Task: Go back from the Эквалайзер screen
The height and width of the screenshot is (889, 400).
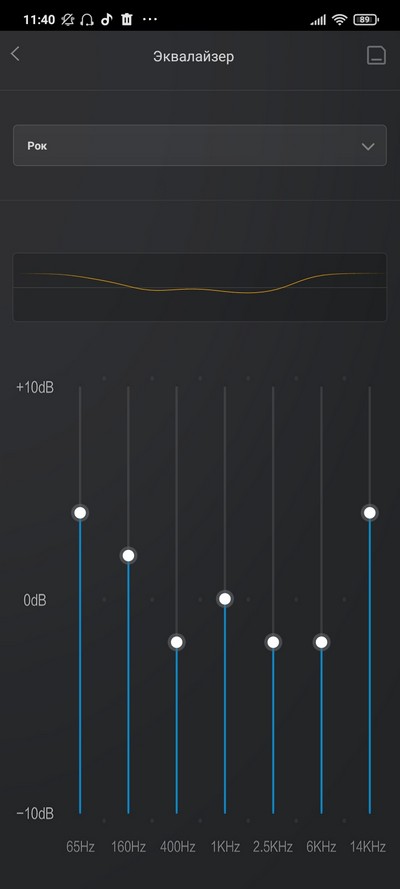Action: tap(15, 54)
